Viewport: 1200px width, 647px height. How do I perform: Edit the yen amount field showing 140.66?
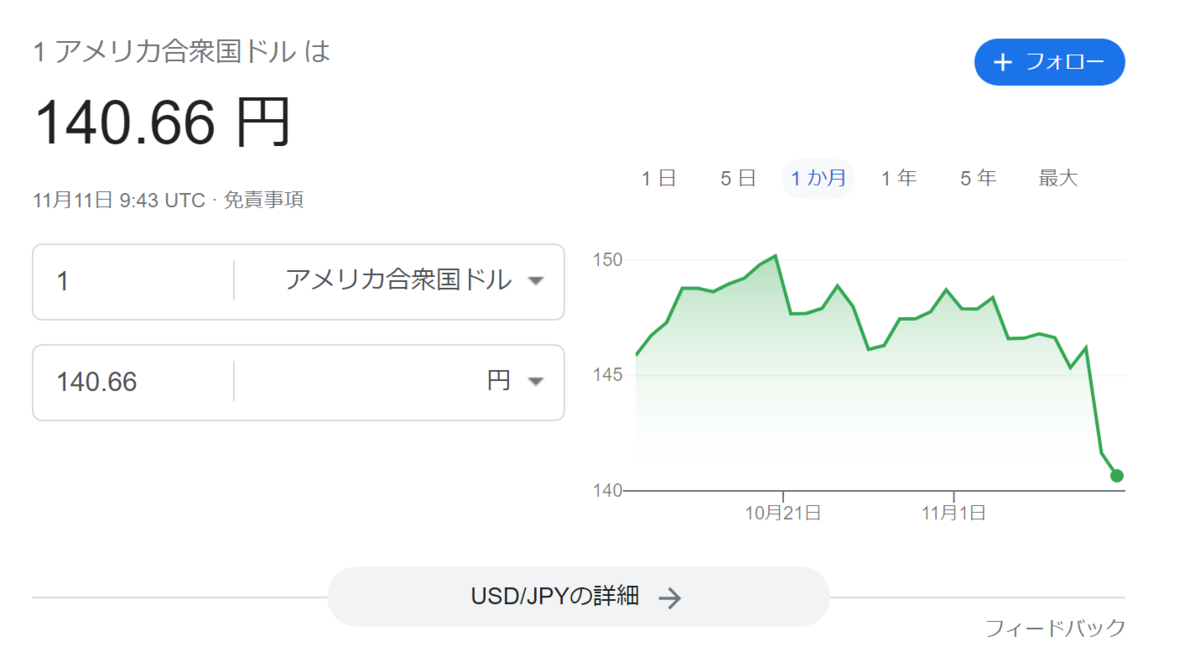click(130, 382)
